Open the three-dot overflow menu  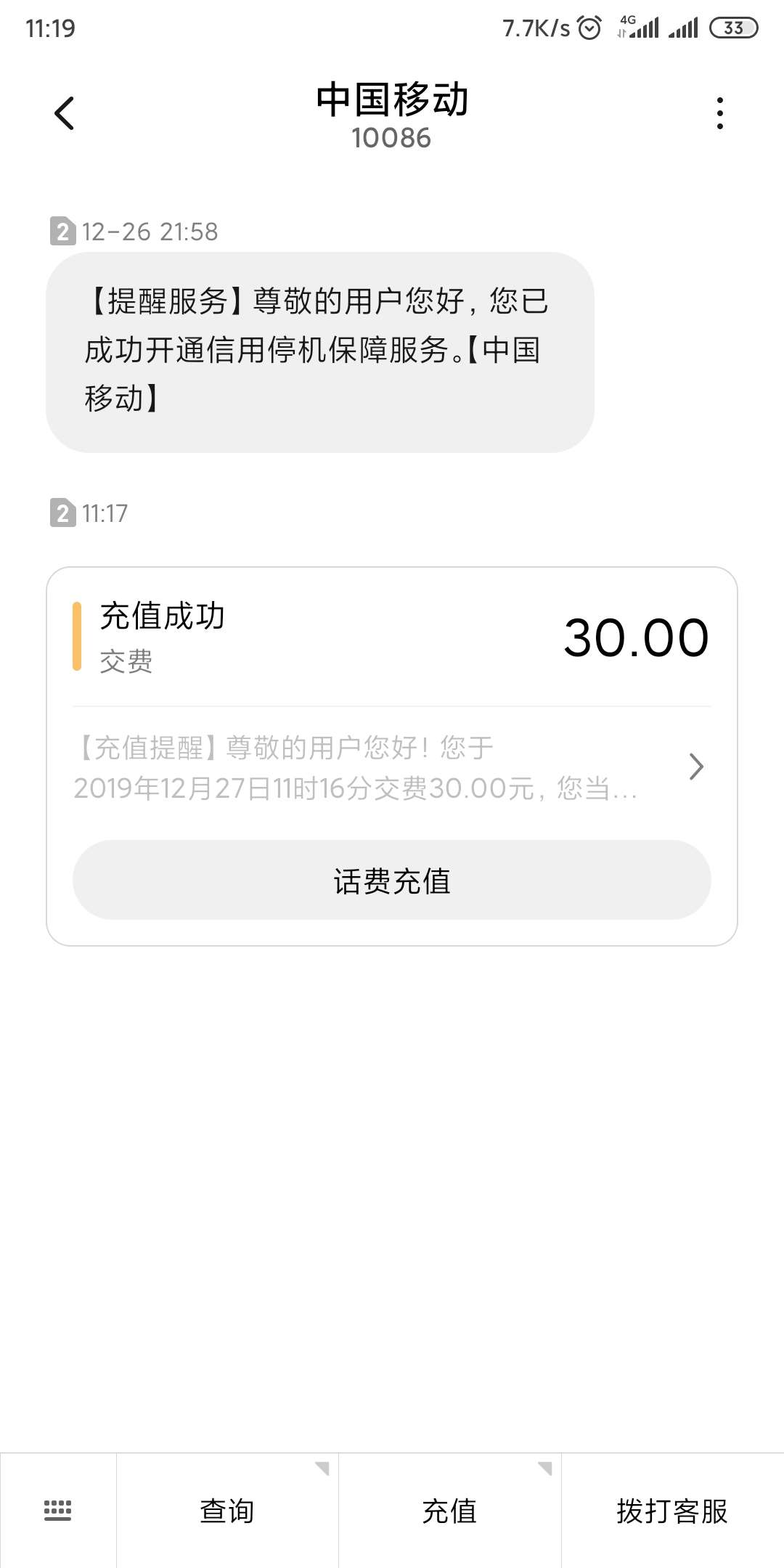click(719, 113)
